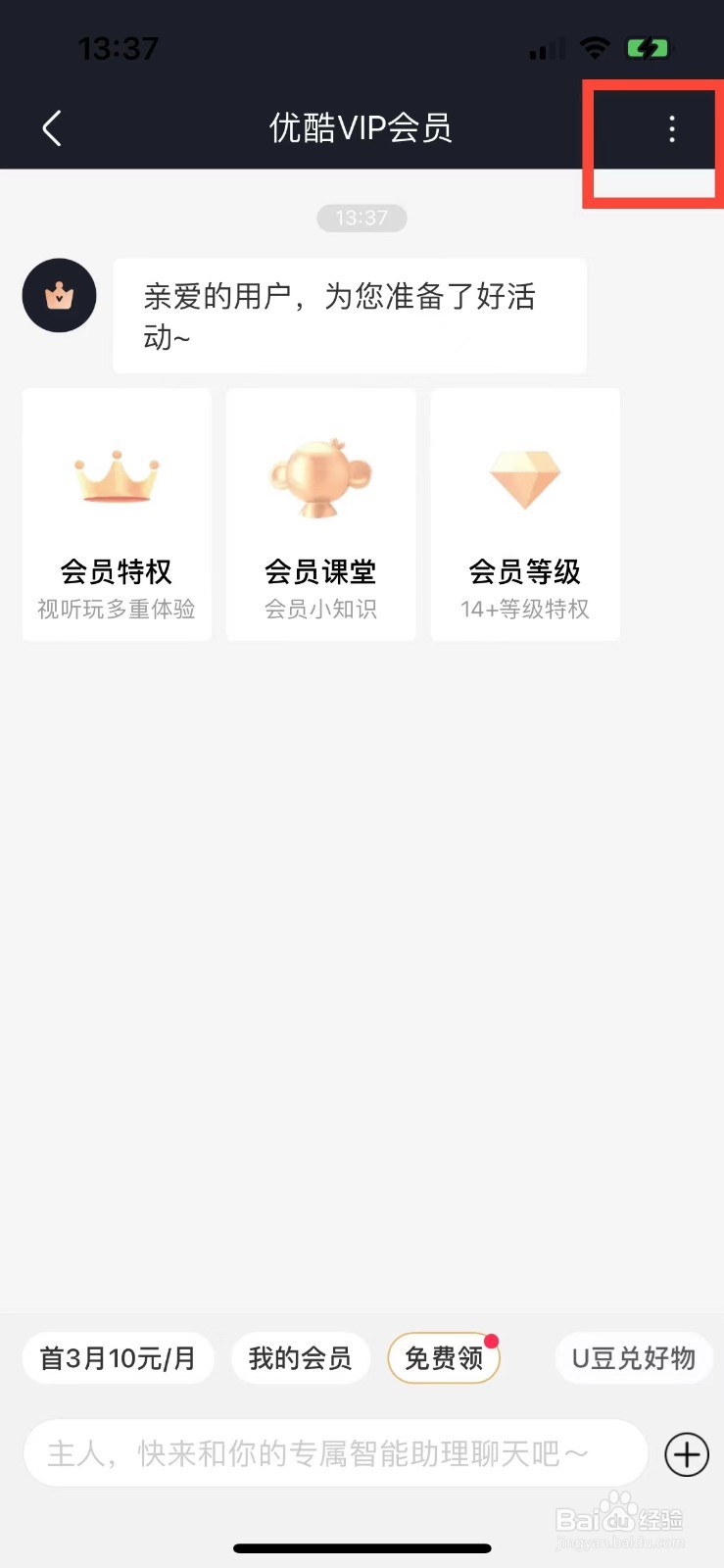Open the 会员特权 card

(117, 515)
